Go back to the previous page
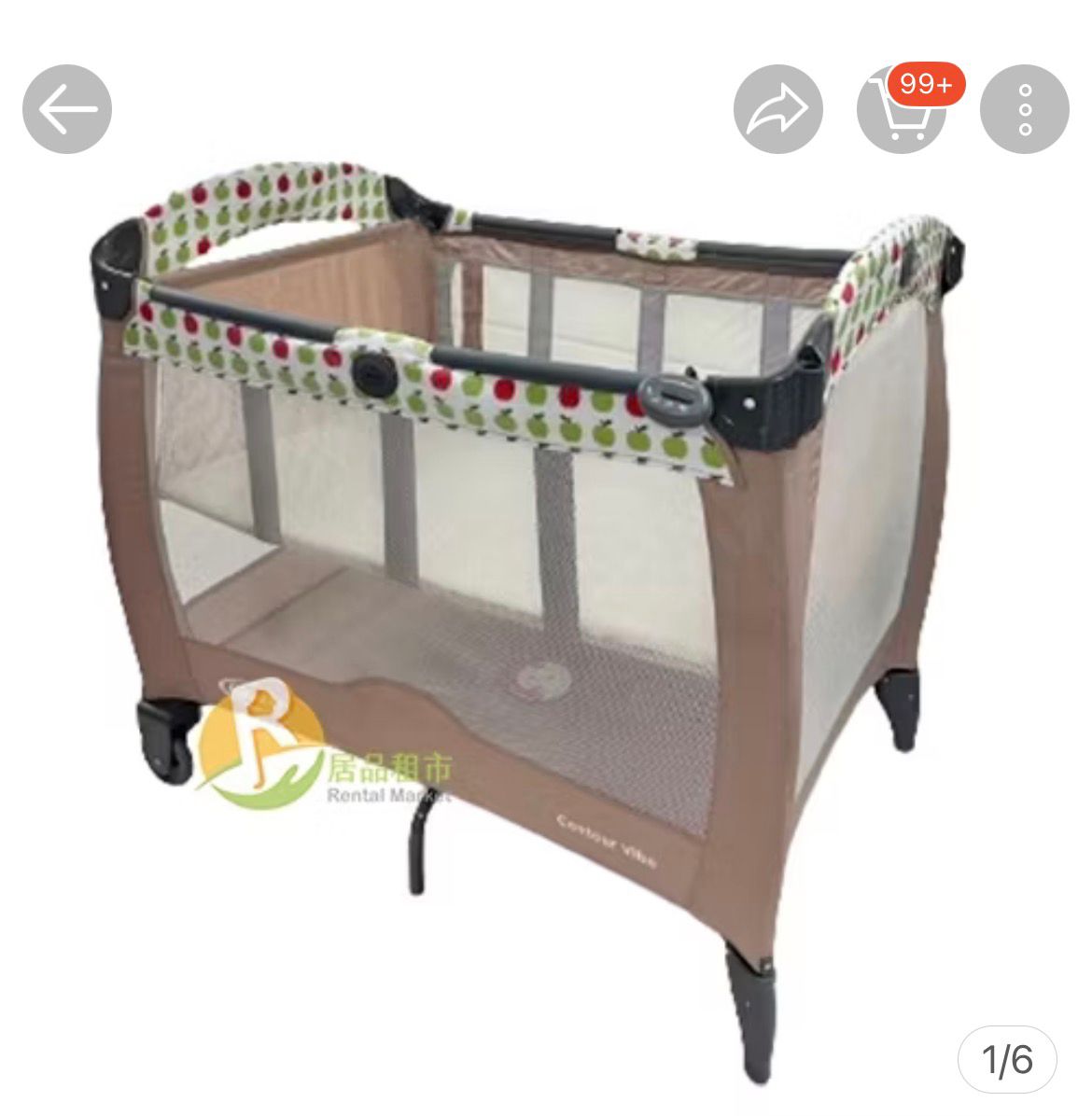This screenshot has width=1092, height=1116. [67, 109]
